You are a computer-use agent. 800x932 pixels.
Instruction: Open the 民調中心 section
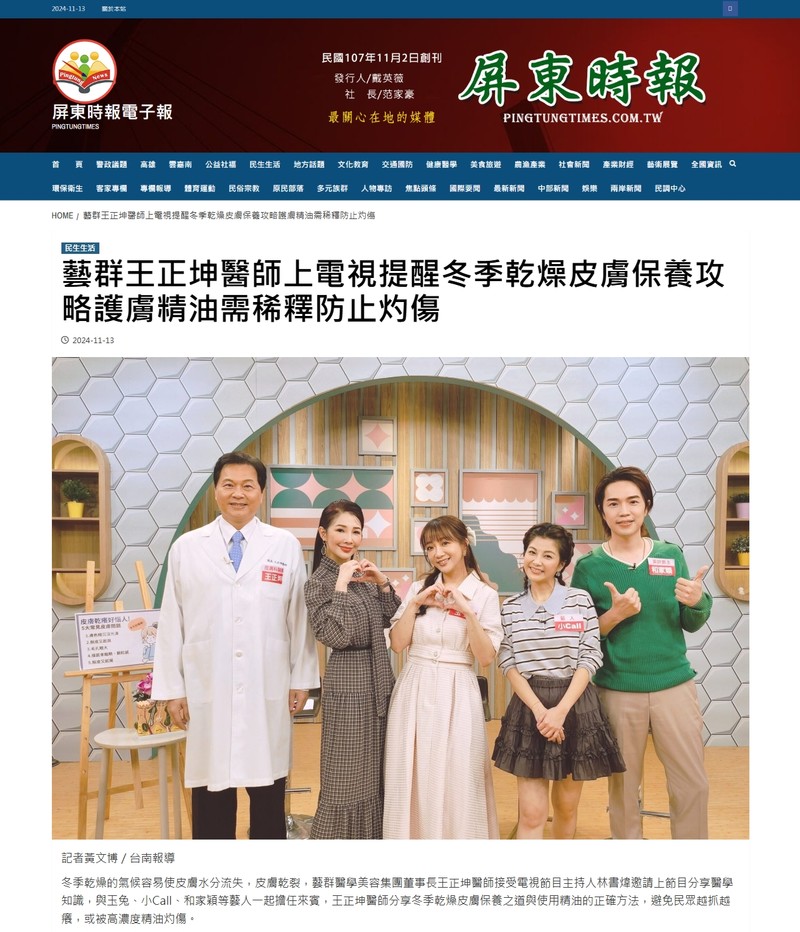click(670, 188)
